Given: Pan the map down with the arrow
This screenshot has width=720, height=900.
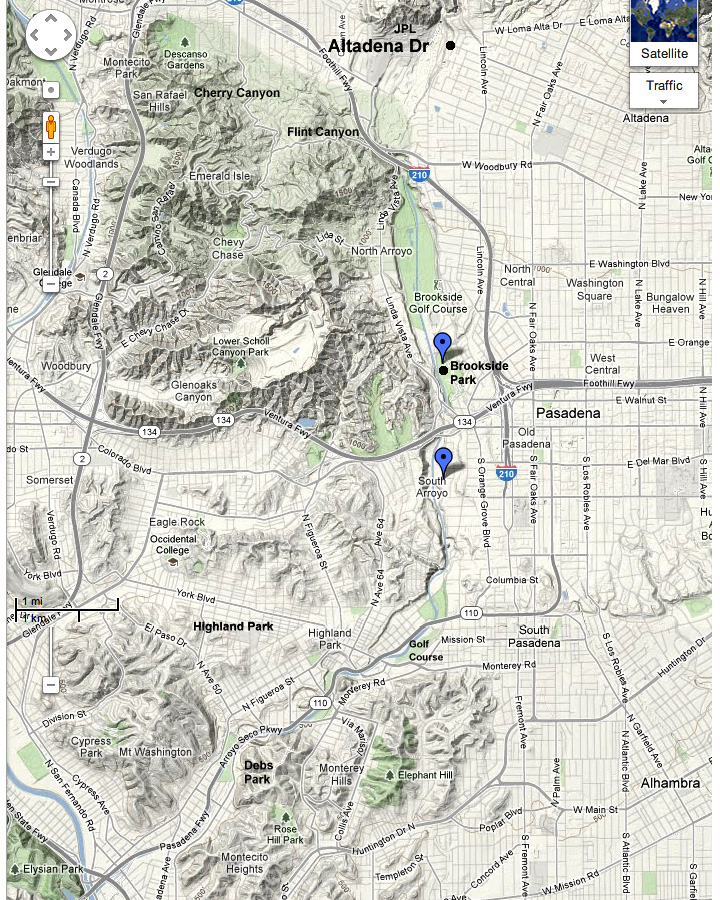Looking at the screenshot, I should 50,51.
